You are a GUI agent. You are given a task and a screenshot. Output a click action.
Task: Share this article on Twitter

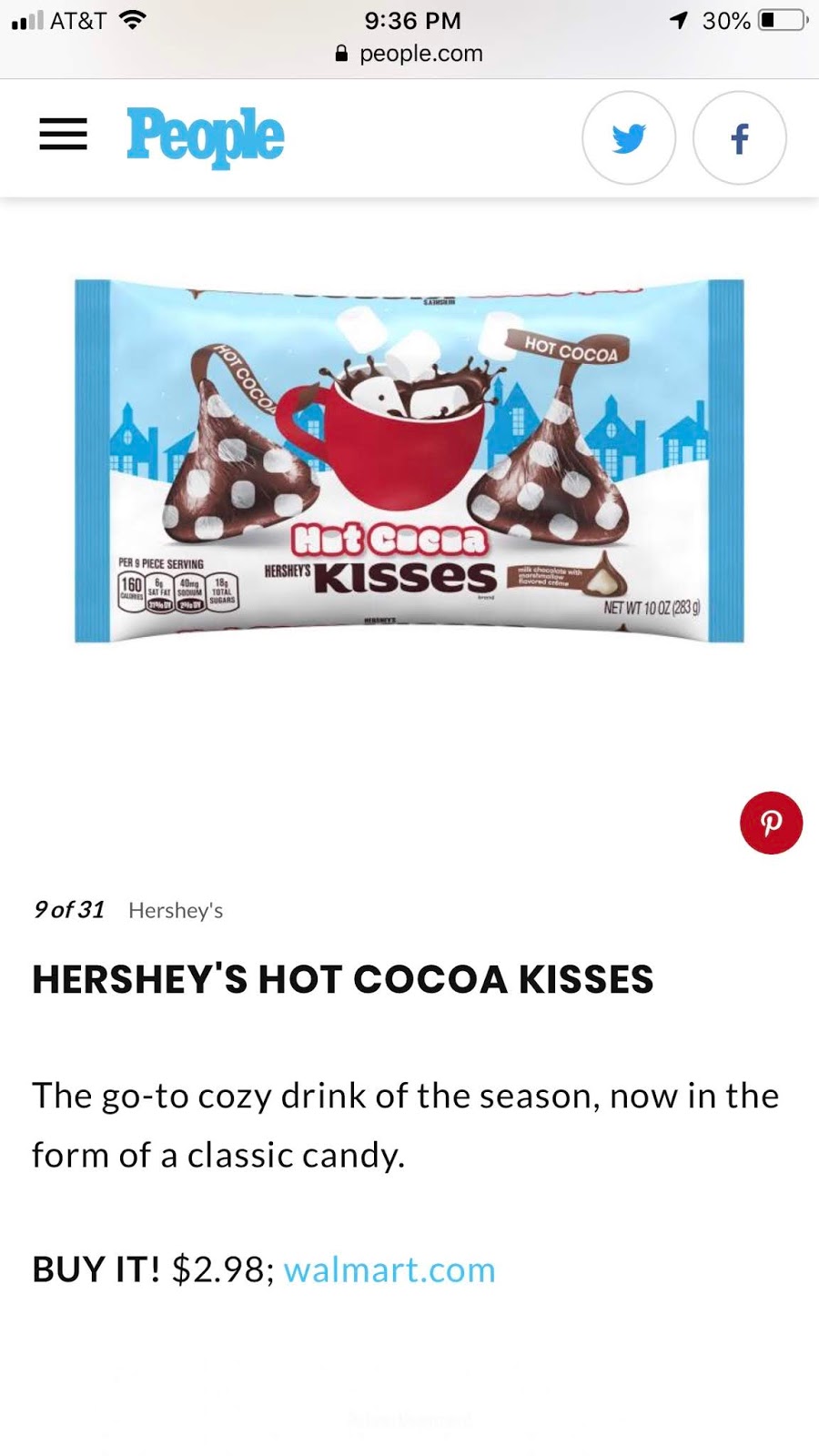tap(629, 138)
